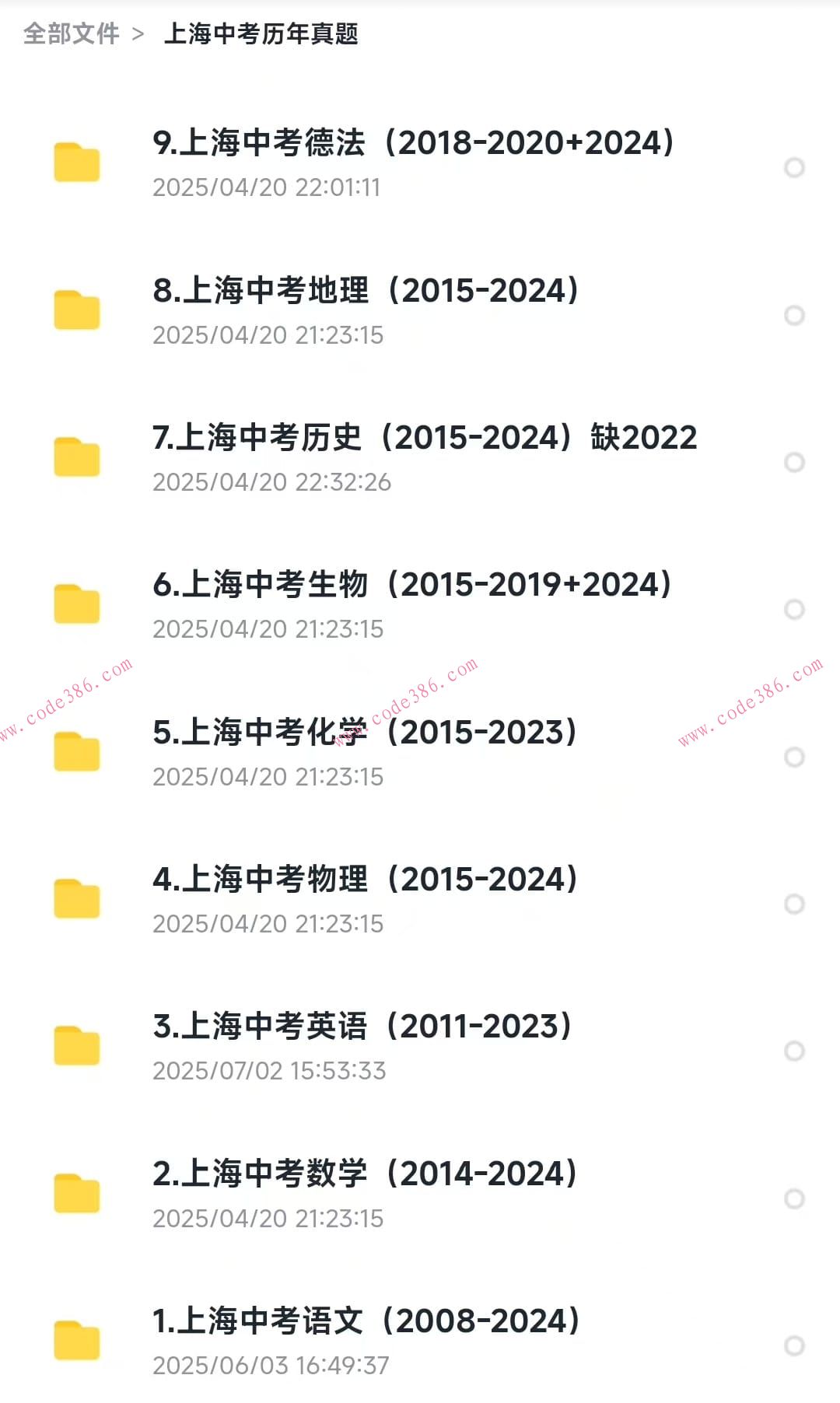The image size is (840, 1403).
Task: Click the folder icon for 5.上海中考化学
Action: [78, 750]
